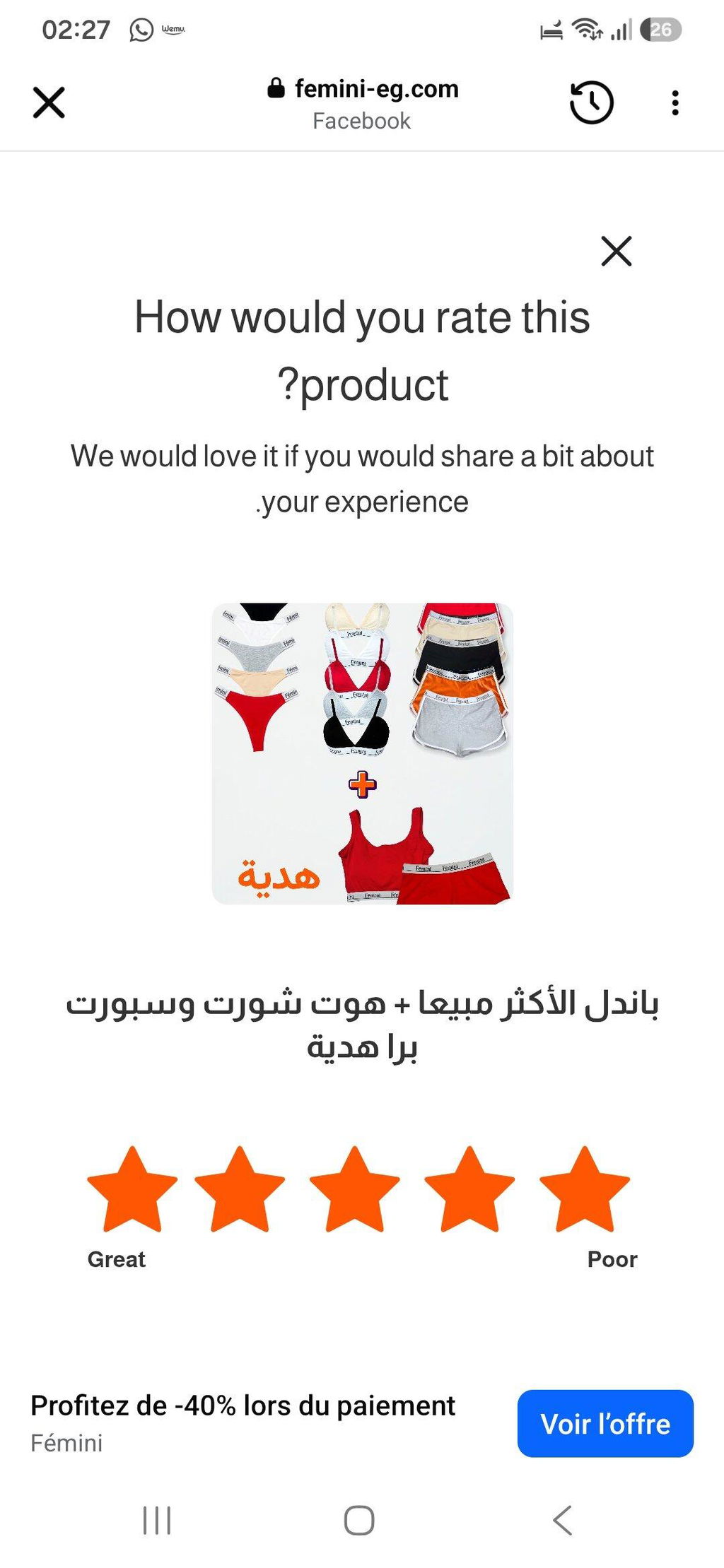This screenshot has width=724, height=1568.
Task: Close the in-app browser
Action: [49, 102]
